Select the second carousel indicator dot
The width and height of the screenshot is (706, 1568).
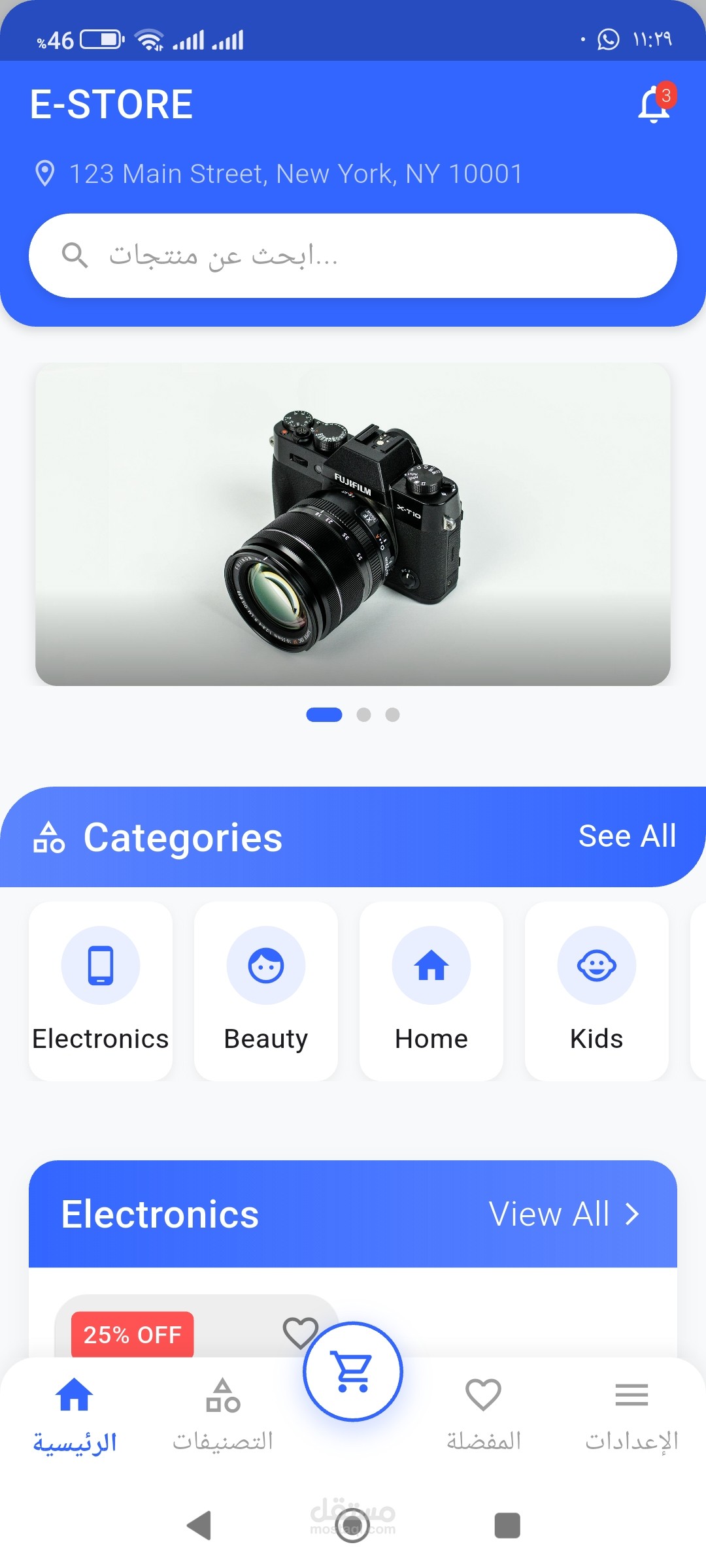click(362, 715)
